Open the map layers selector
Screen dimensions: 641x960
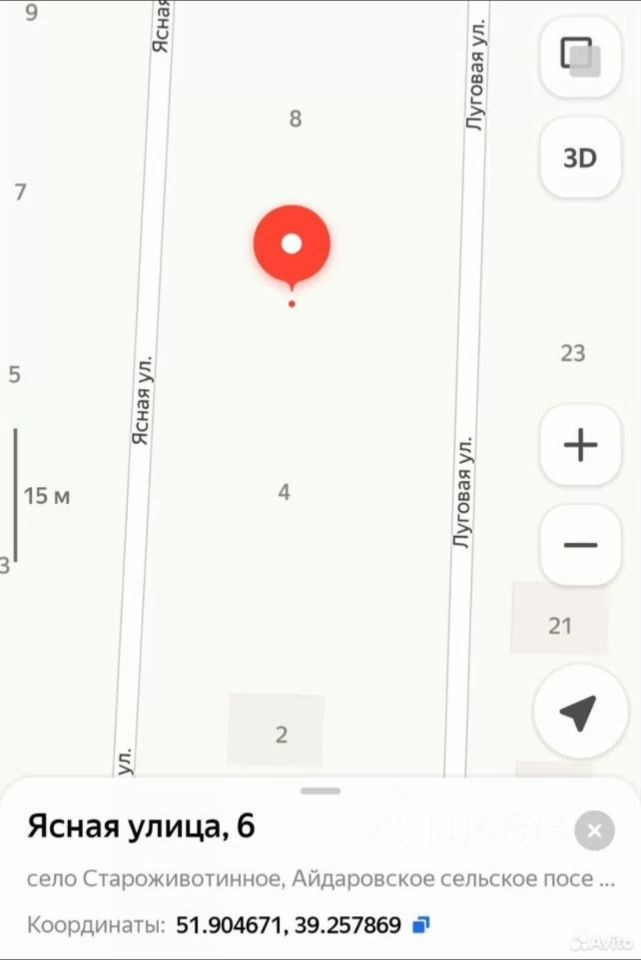click(580, 56)
